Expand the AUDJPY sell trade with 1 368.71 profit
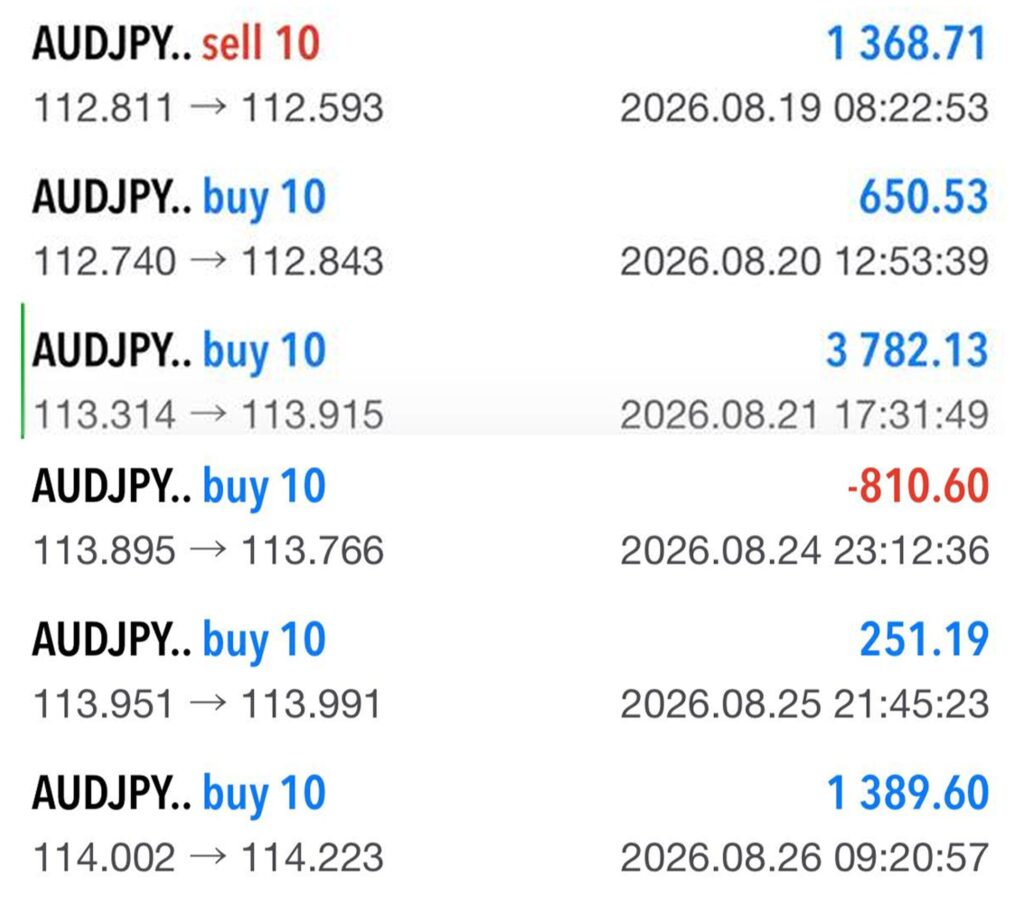Viewport: 1024px width, 910px height. (511, 75)
